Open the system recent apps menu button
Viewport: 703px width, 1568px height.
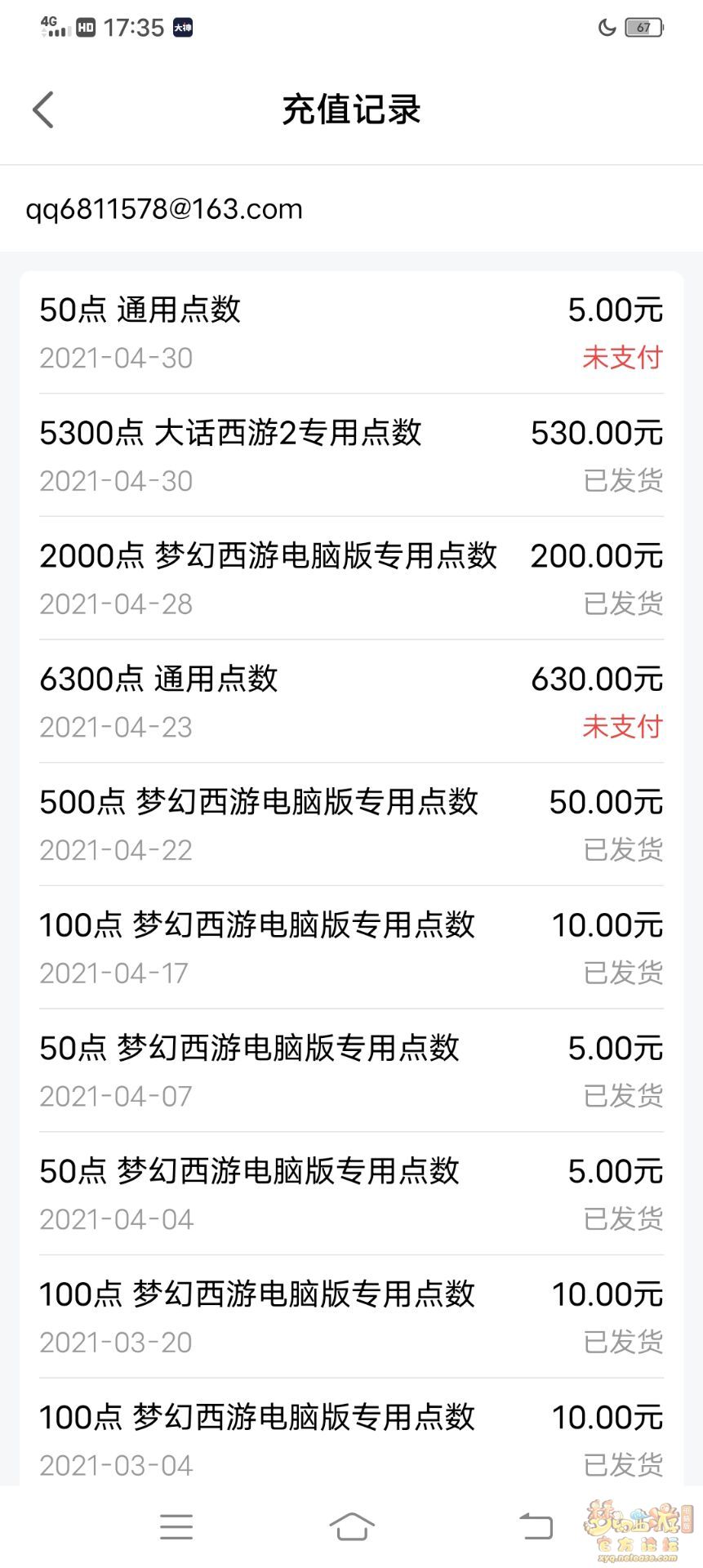[x=176, y=1526]
